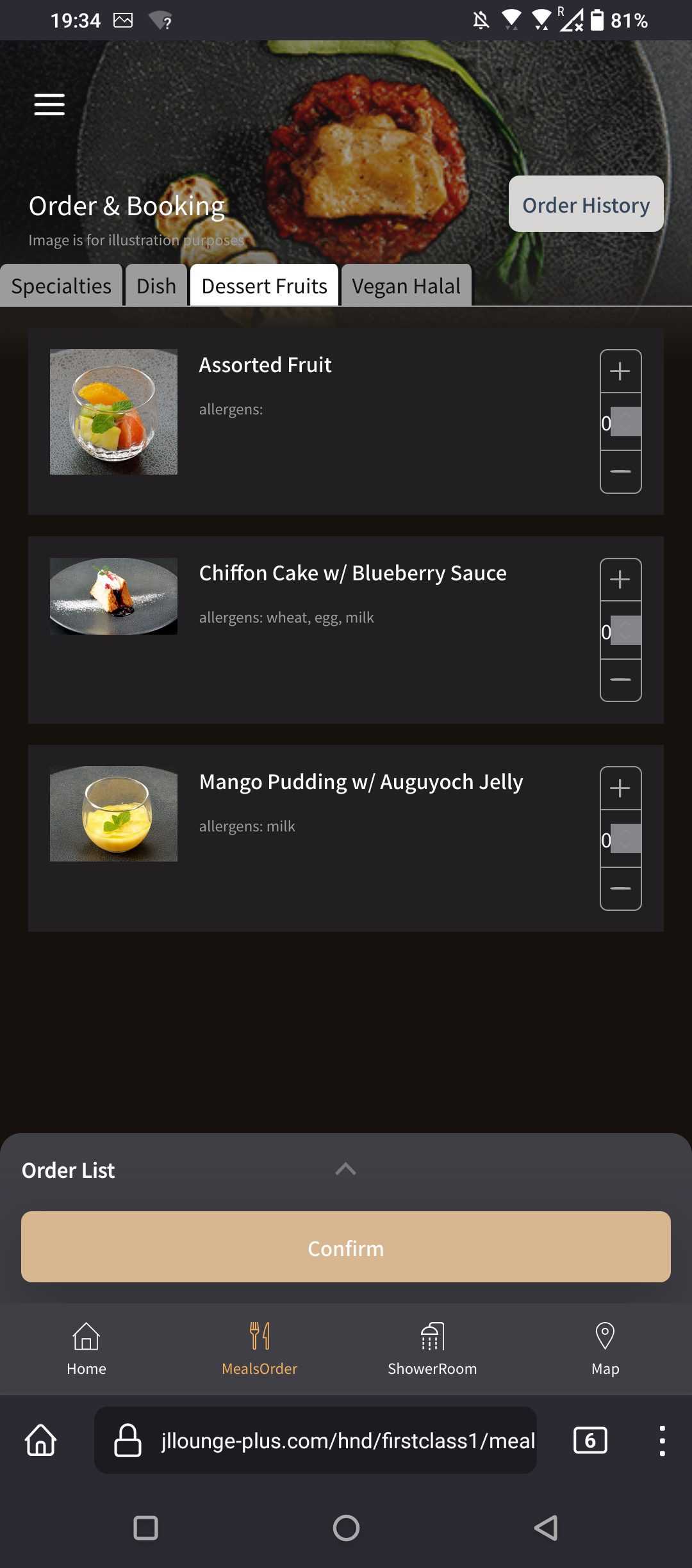Open the browser overflow menu
This screenshot has width=692, height=1568.
click(662, 1441)
